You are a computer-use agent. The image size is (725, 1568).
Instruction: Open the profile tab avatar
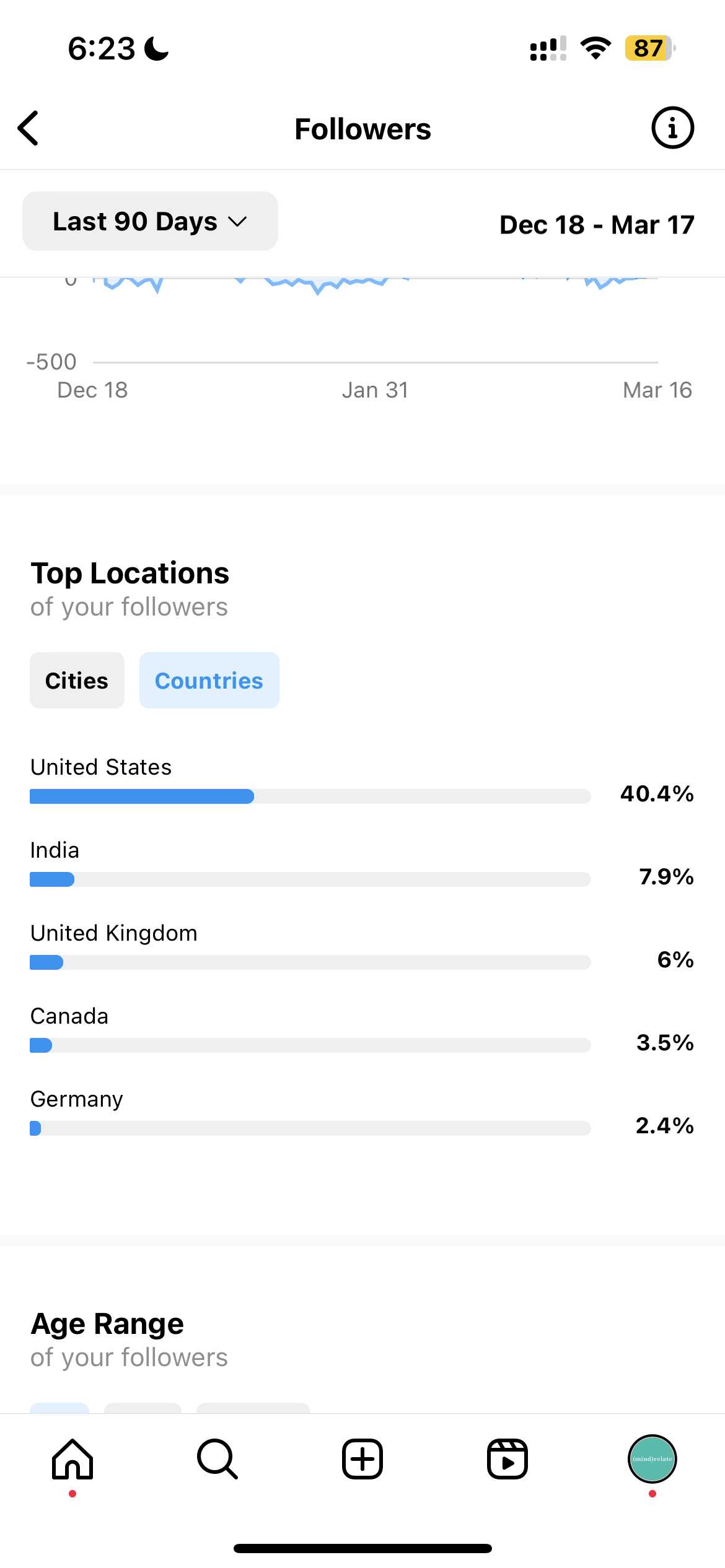click(x=652, y=1459)
